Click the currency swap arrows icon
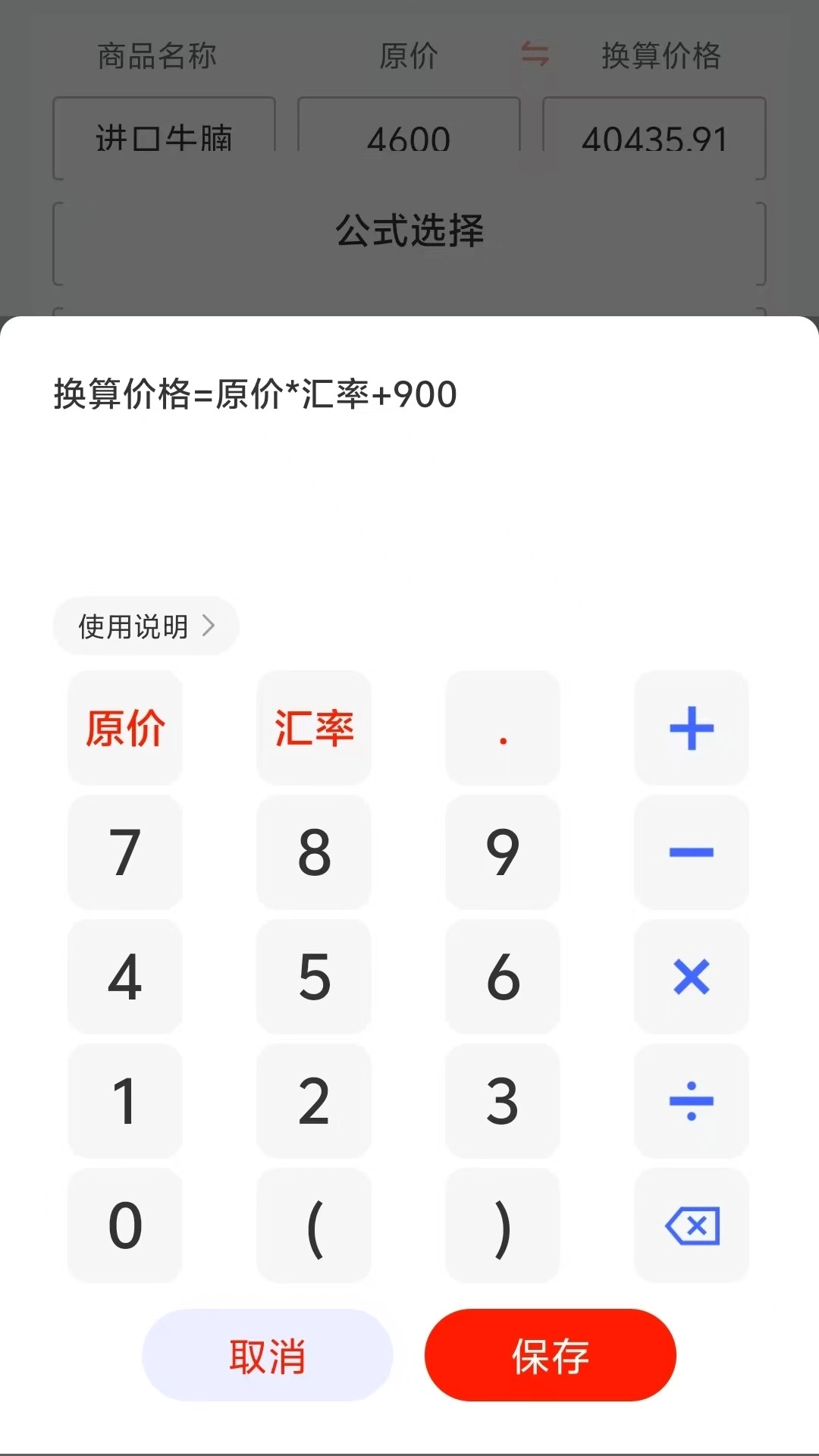The height and width of the screenshot is (1456, 819). (536, 55)
